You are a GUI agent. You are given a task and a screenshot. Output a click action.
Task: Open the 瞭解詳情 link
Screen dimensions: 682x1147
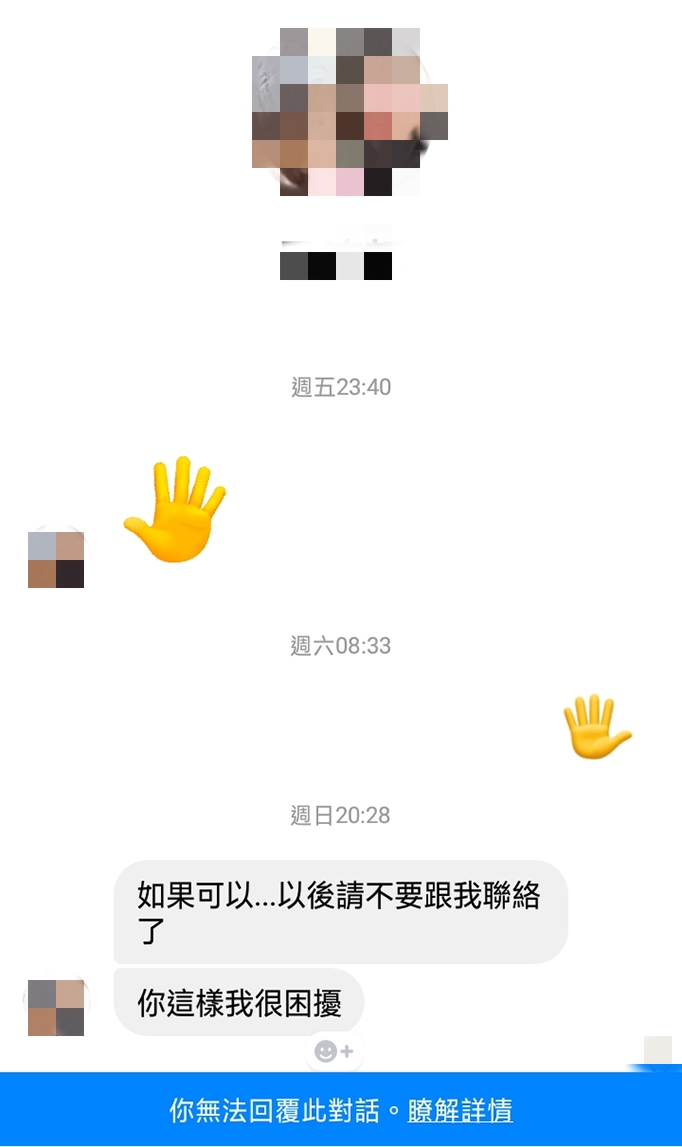click(x=459, y=1110)
